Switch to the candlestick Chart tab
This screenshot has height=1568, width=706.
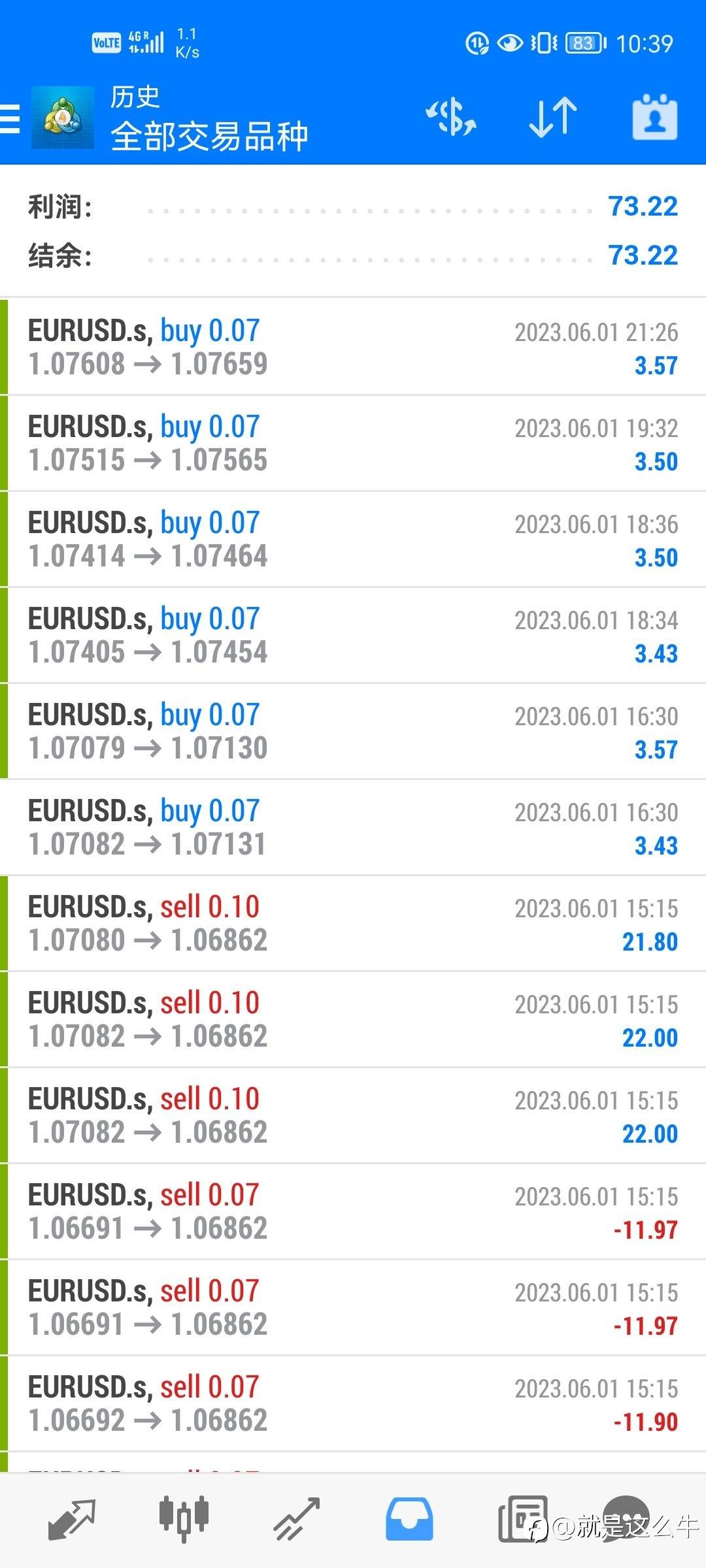click(x=184, y=1519)
